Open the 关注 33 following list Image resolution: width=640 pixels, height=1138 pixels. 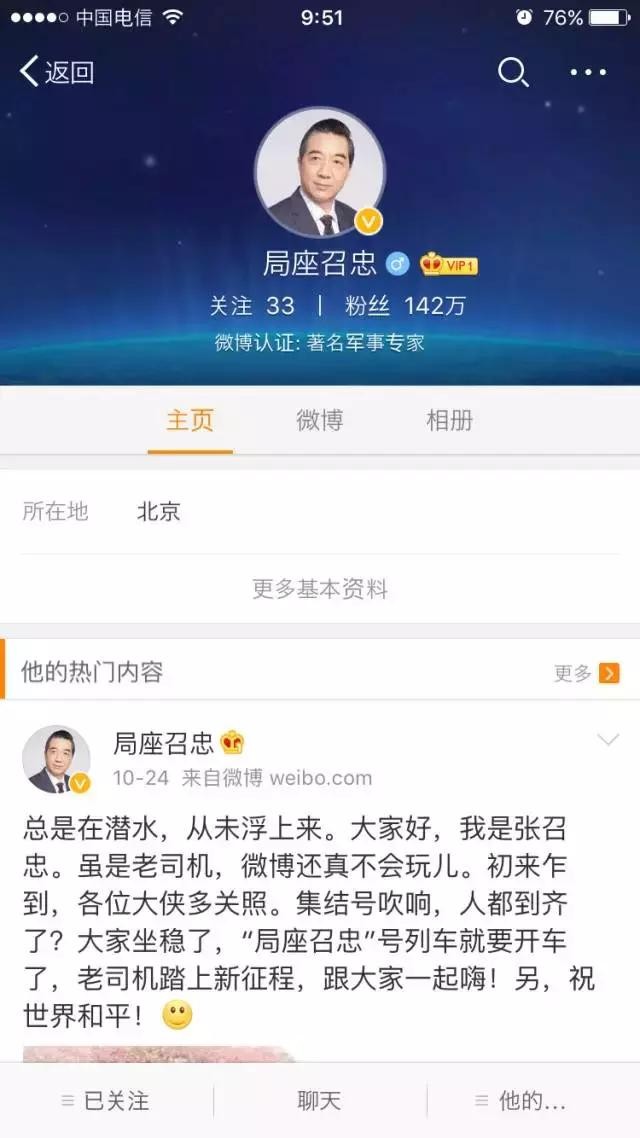pyautogui.click(x=252, y=306)
